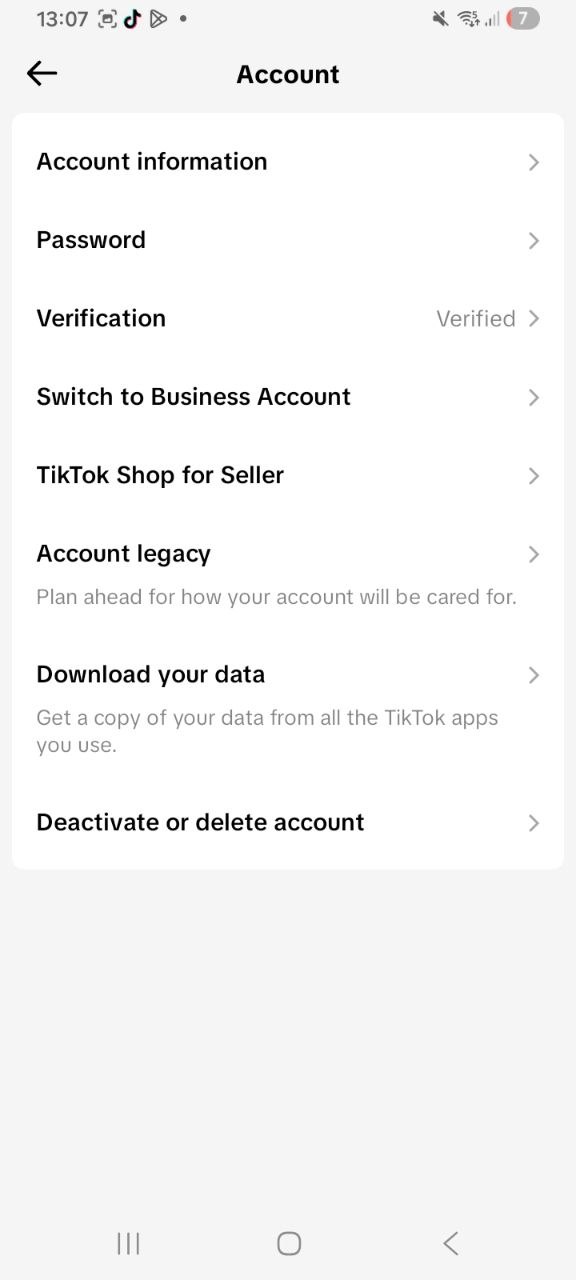
Task: Open Deactivate or delete account
Action: [x=288, y=823]
